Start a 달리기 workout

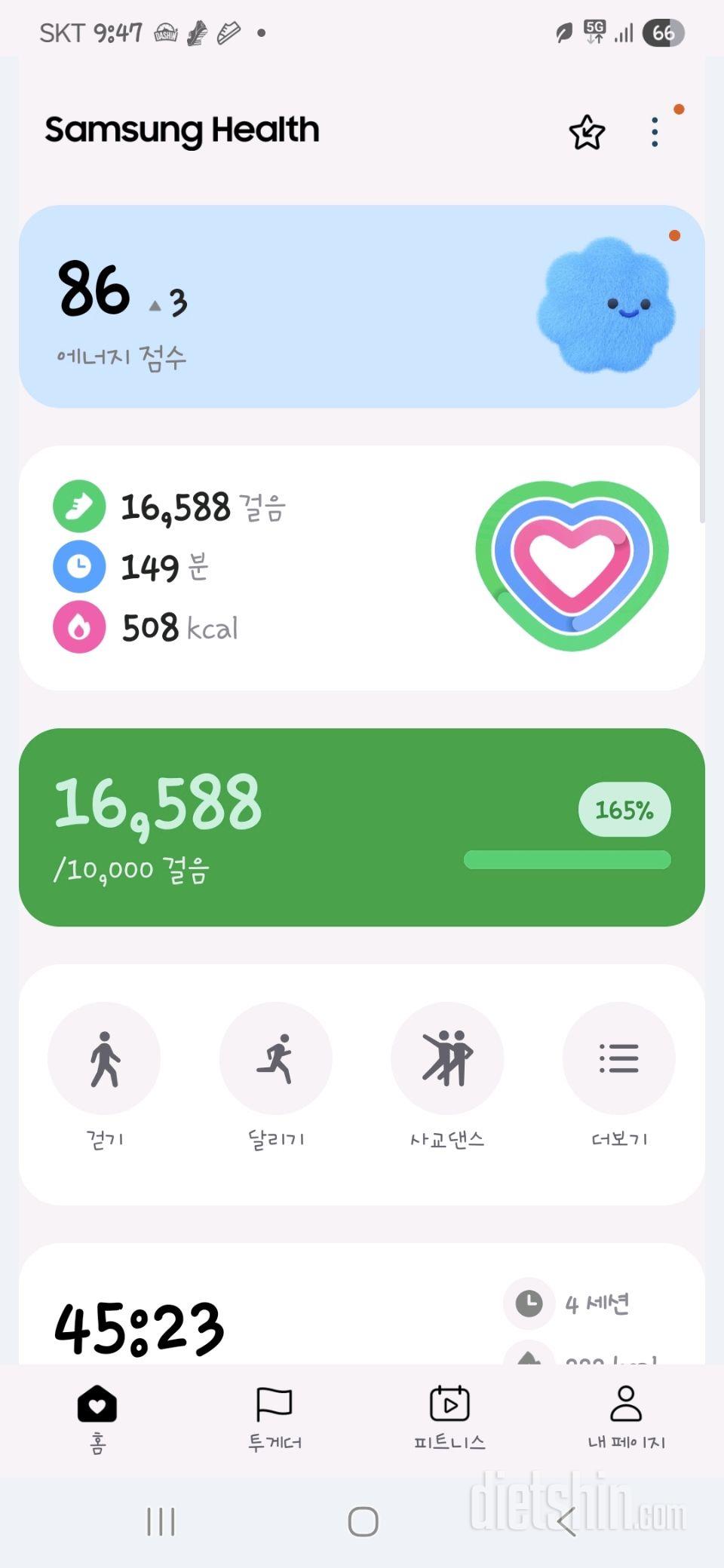coord(276,1058)
